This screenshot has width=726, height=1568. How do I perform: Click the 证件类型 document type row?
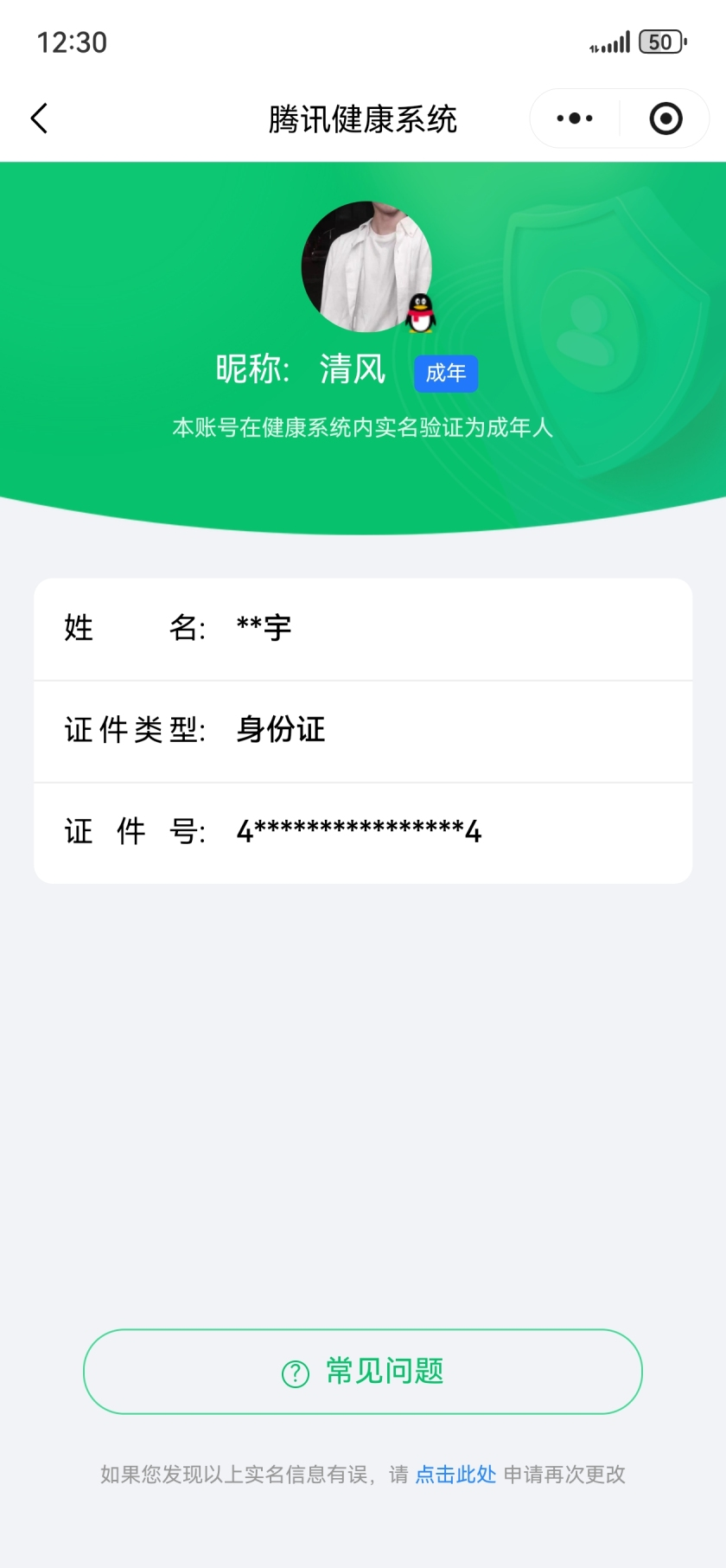[363, 731]
